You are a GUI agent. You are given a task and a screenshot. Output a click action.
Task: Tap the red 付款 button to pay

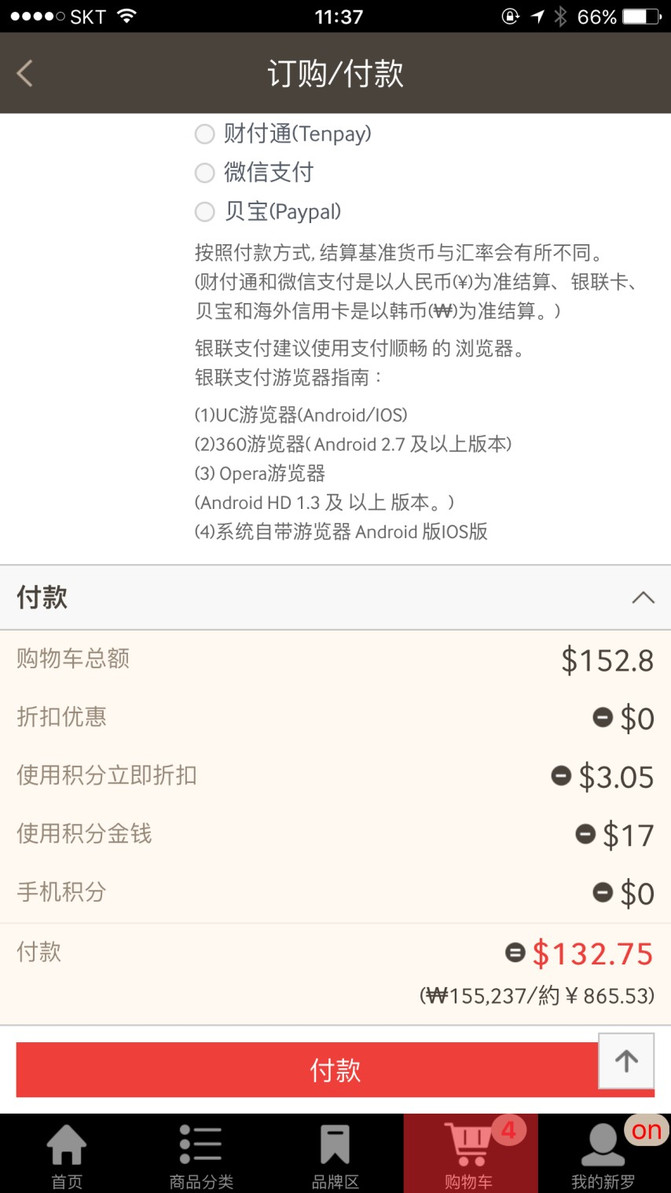pyautogui.click(x=335, y=1070)
